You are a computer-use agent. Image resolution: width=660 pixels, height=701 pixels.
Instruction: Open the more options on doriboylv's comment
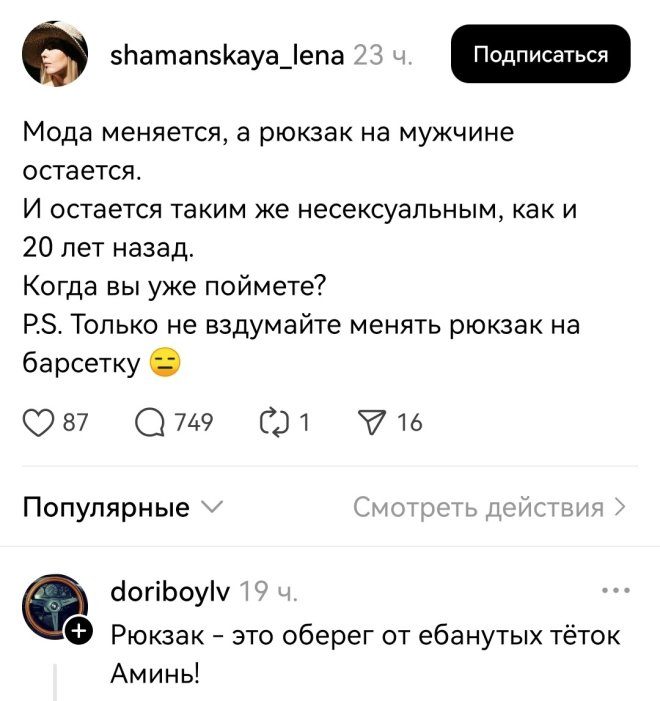616,590
